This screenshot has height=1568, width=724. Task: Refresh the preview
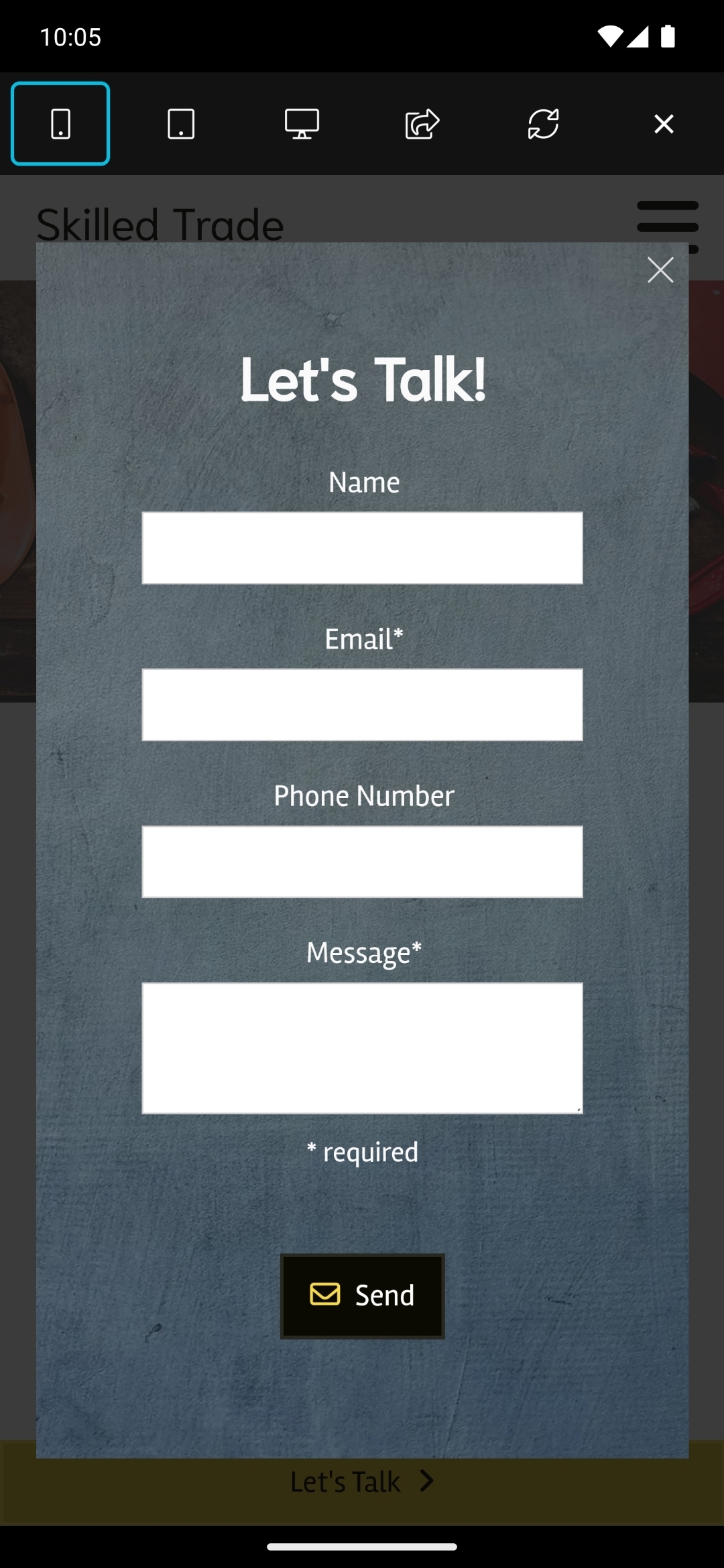pyautogui.click(x=543, y=124)
